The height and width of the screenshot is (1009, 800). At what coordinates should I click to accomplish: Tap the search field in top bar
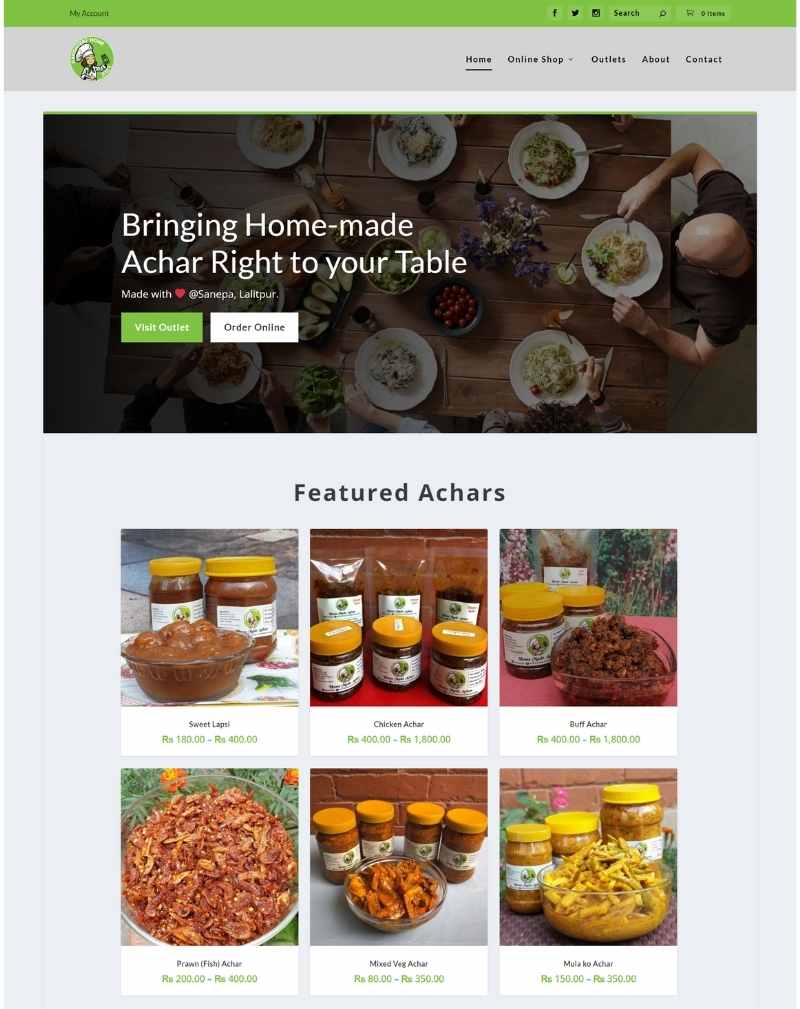click(632, 13)
